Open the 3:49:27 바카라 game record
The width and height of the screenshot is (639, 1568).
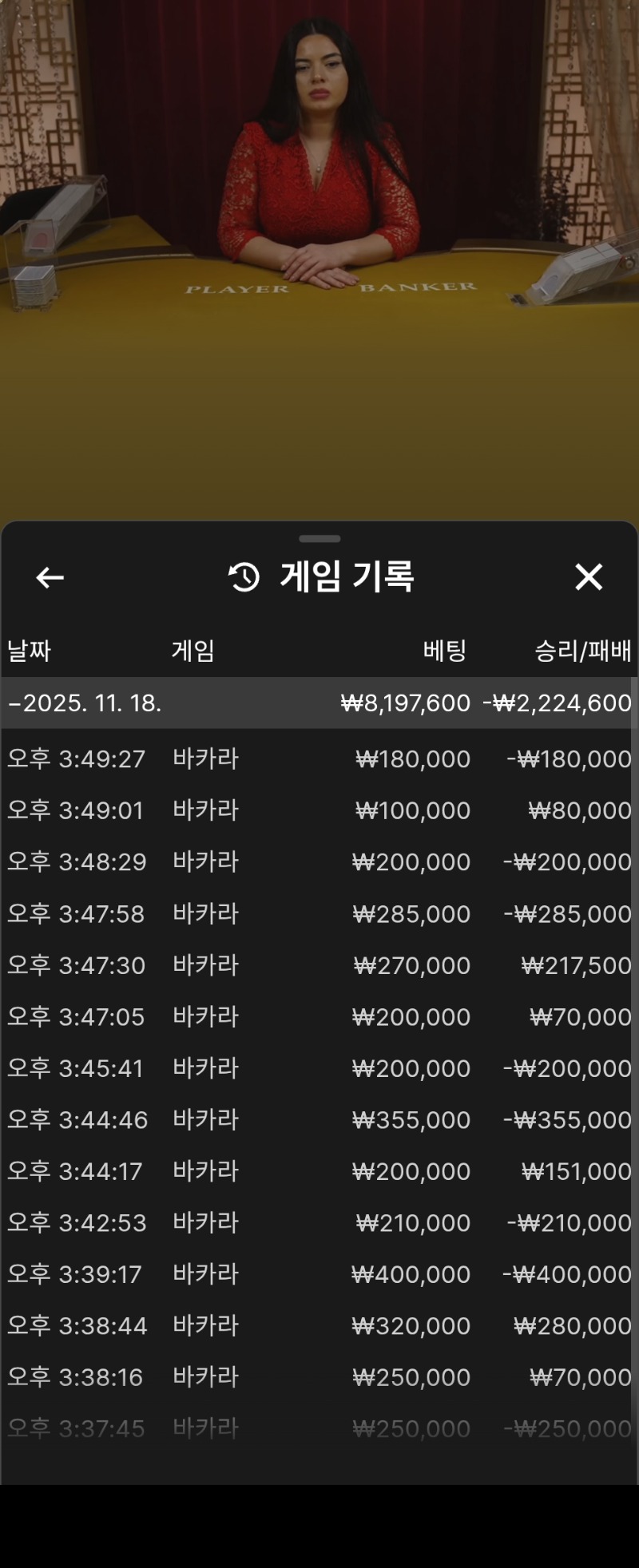click(x=319, y=758)
